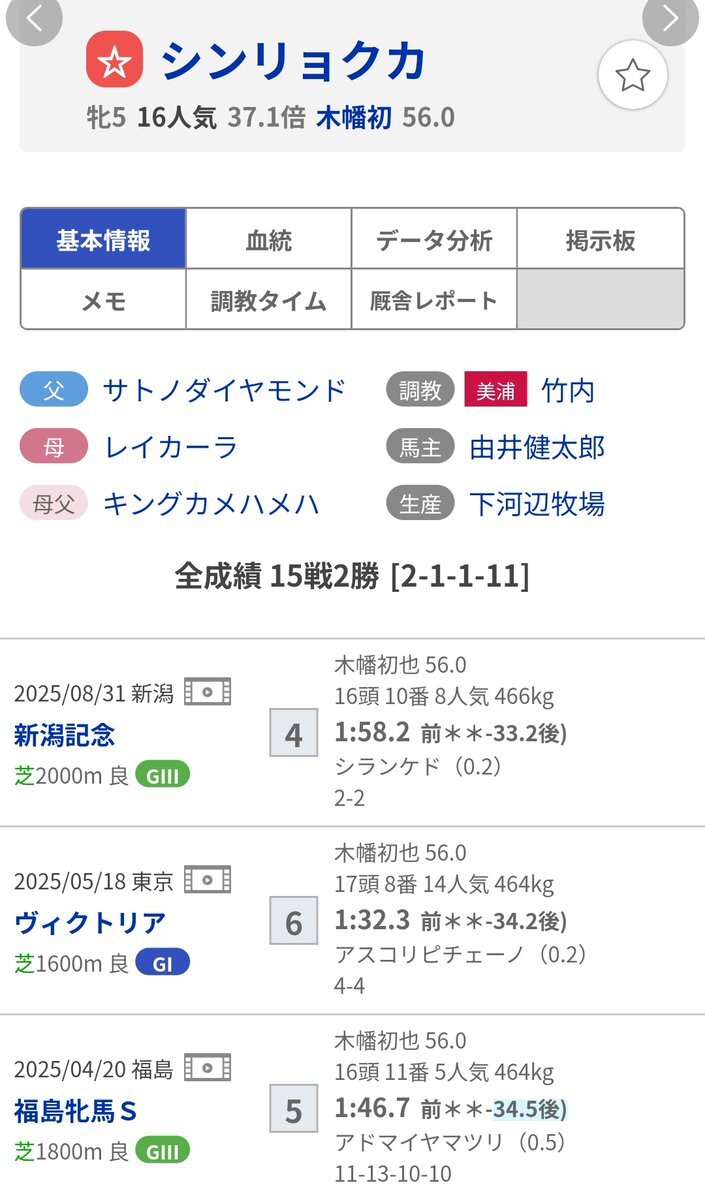Open the 福島牝馬S race result
Viewport: 705px width, 1200px height.
tap(76, 1110)
